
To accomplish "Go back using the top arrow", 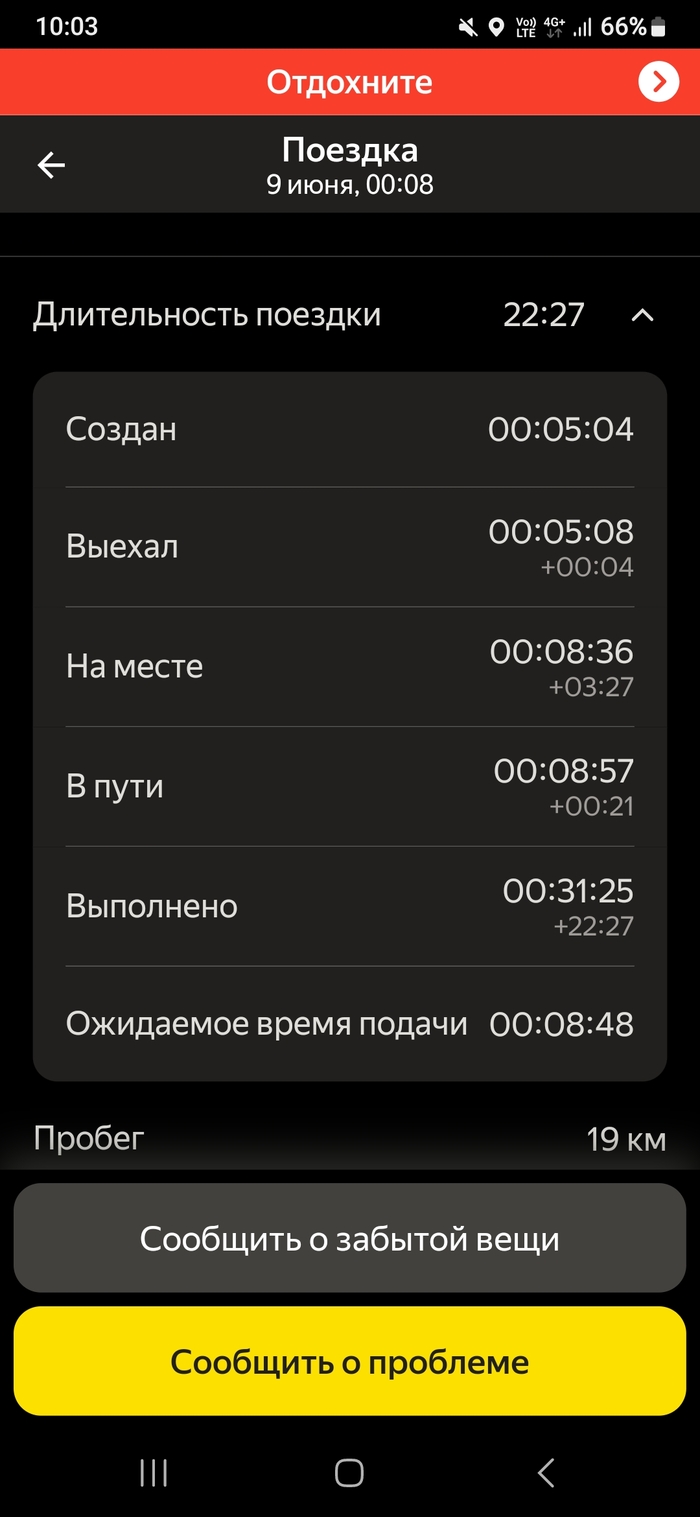I will (x=51, y=166).
